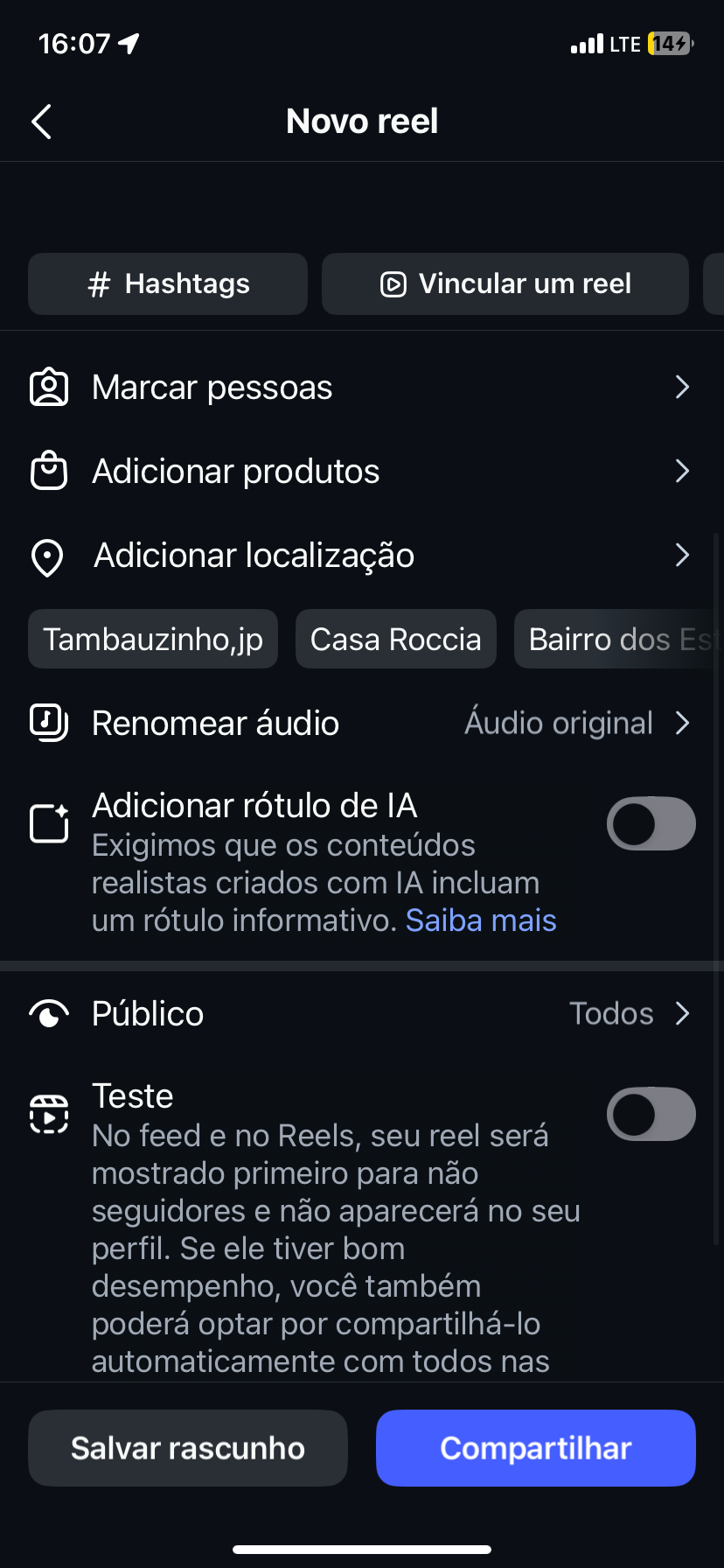Tap the Hashtags button
This screenshot has height=1568, width=724.
[x=168, y=283]
